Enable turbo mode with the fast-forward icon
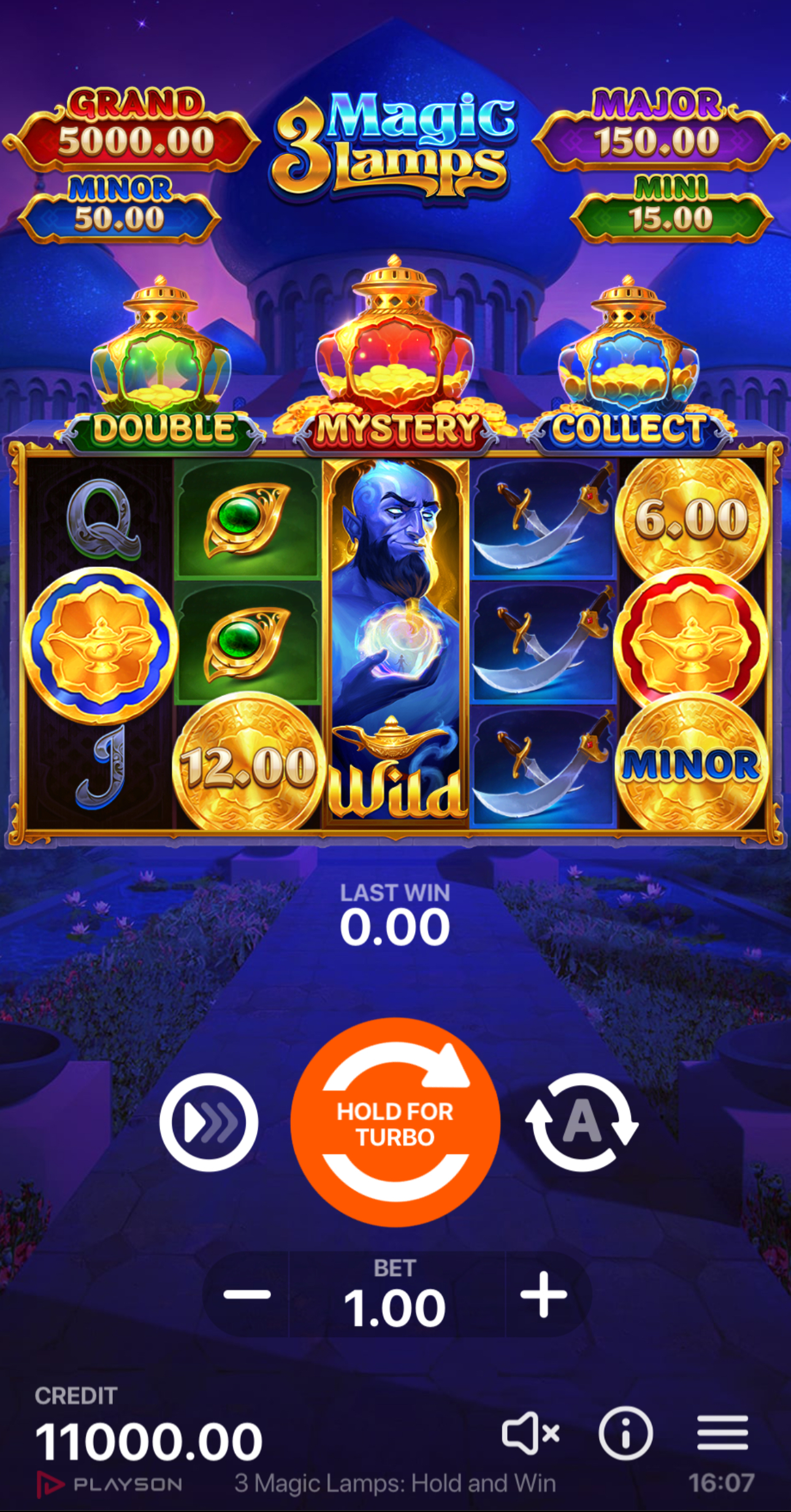Viewport: 791px width, 1512px height. tap(208, 1122)
